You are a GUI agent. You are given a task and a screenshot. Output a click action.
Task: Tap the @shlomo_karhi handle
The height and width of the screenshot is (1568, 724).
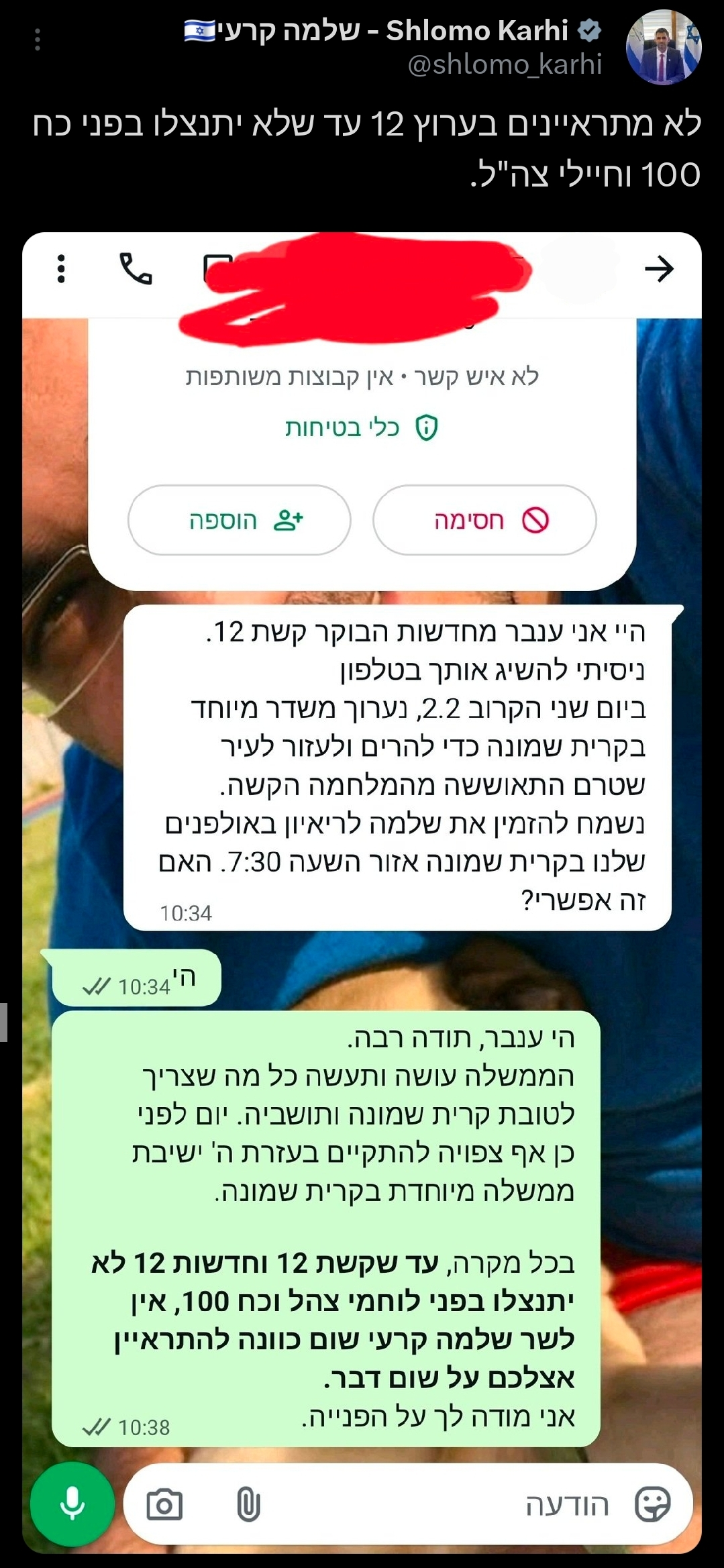click(505, 65)
